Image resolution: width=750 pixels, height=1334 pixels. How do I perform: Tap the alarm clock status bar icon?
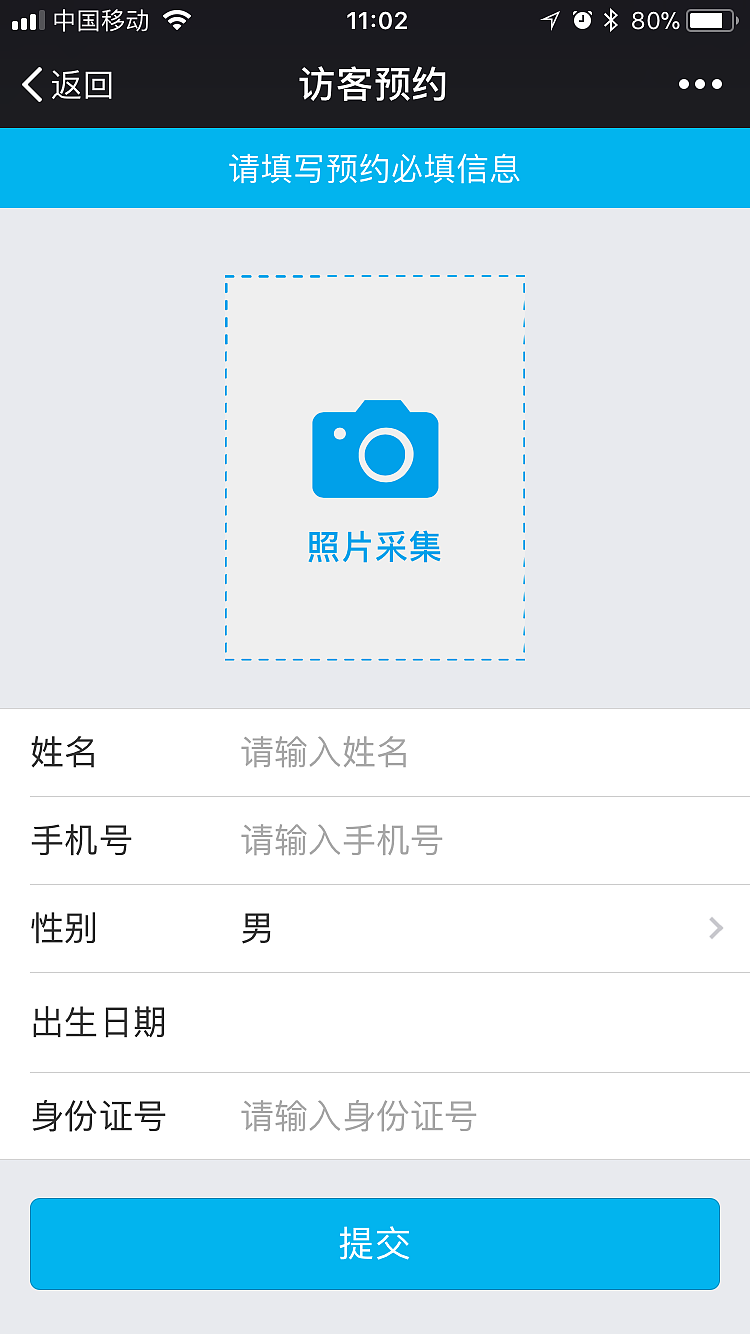point(581,19)
